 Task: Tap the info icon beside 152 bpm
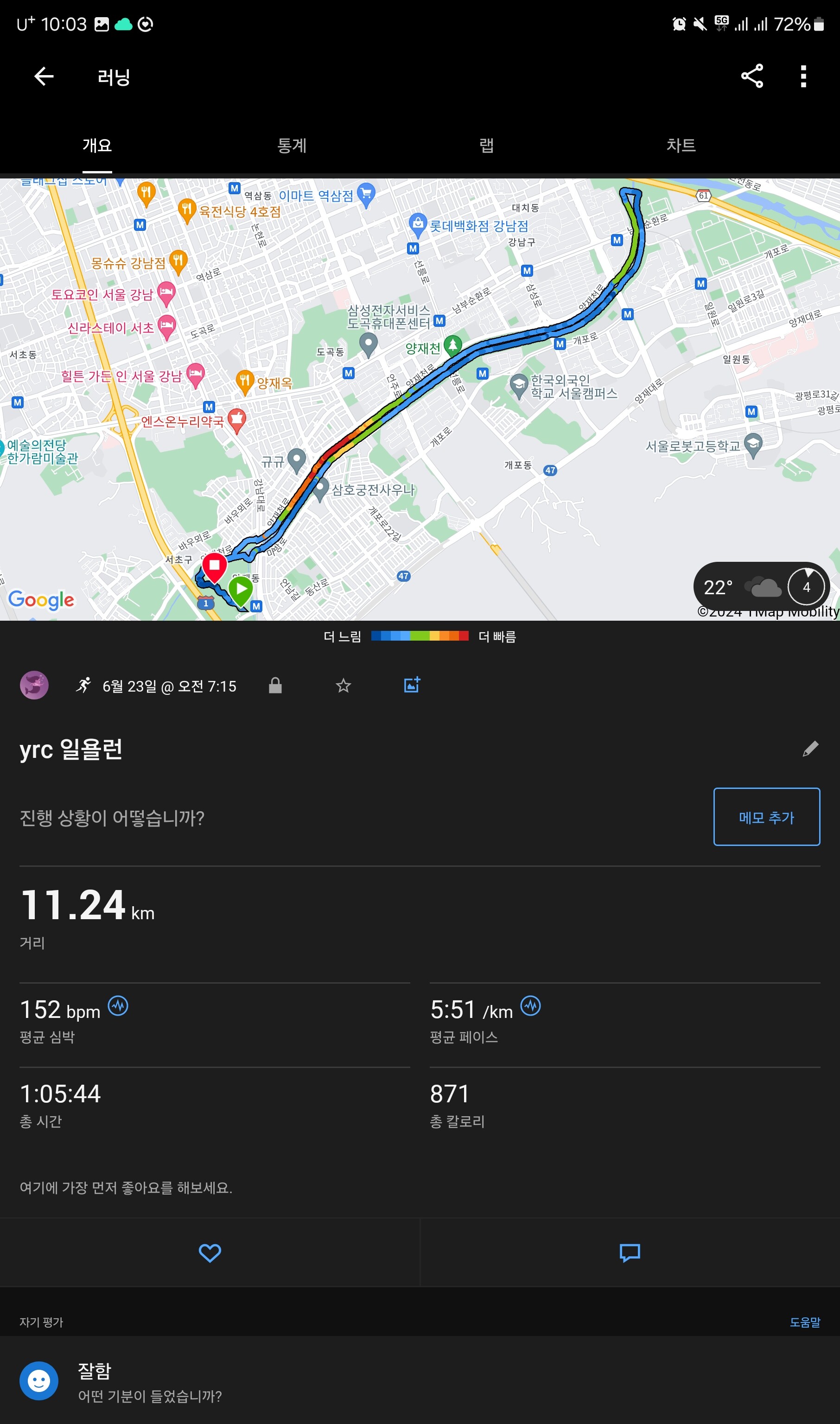(118, 1006)
